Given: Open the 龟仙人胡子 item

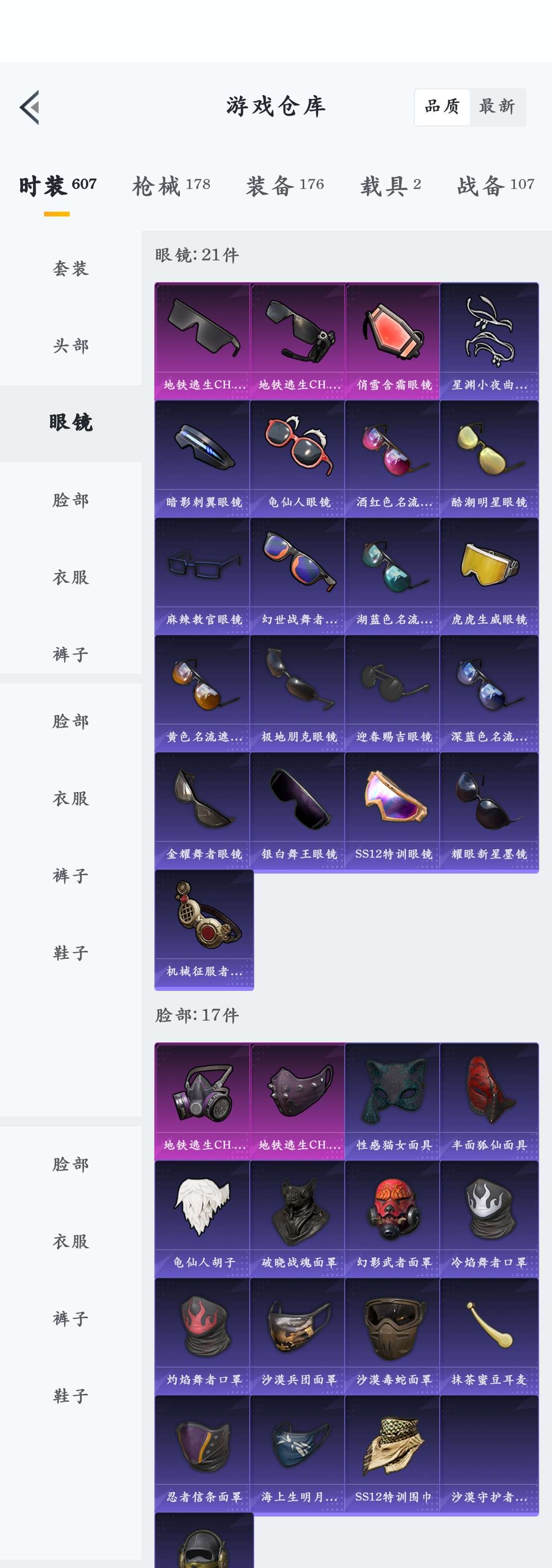Looking at the screenshot, I should (203, 1218).
